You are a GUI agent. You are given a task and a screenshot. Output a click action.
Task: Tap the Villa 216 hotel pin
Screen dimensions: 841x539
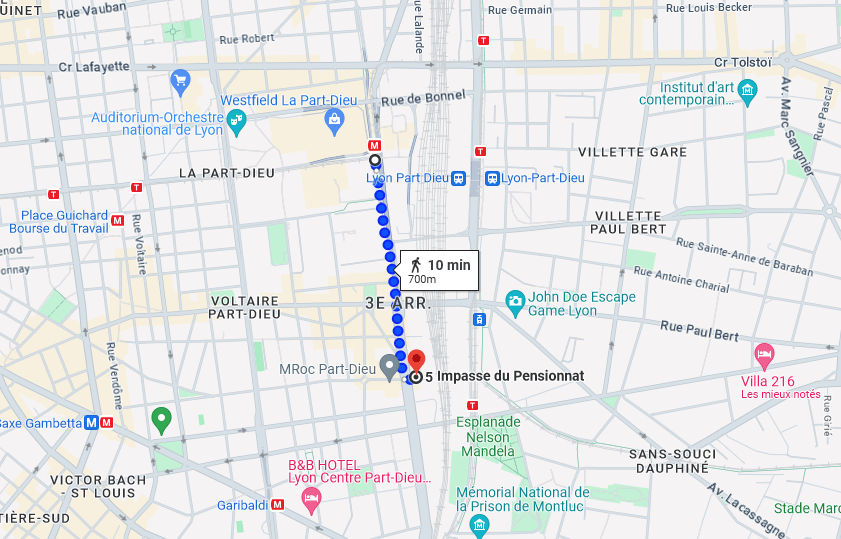[x=764, y=355]
